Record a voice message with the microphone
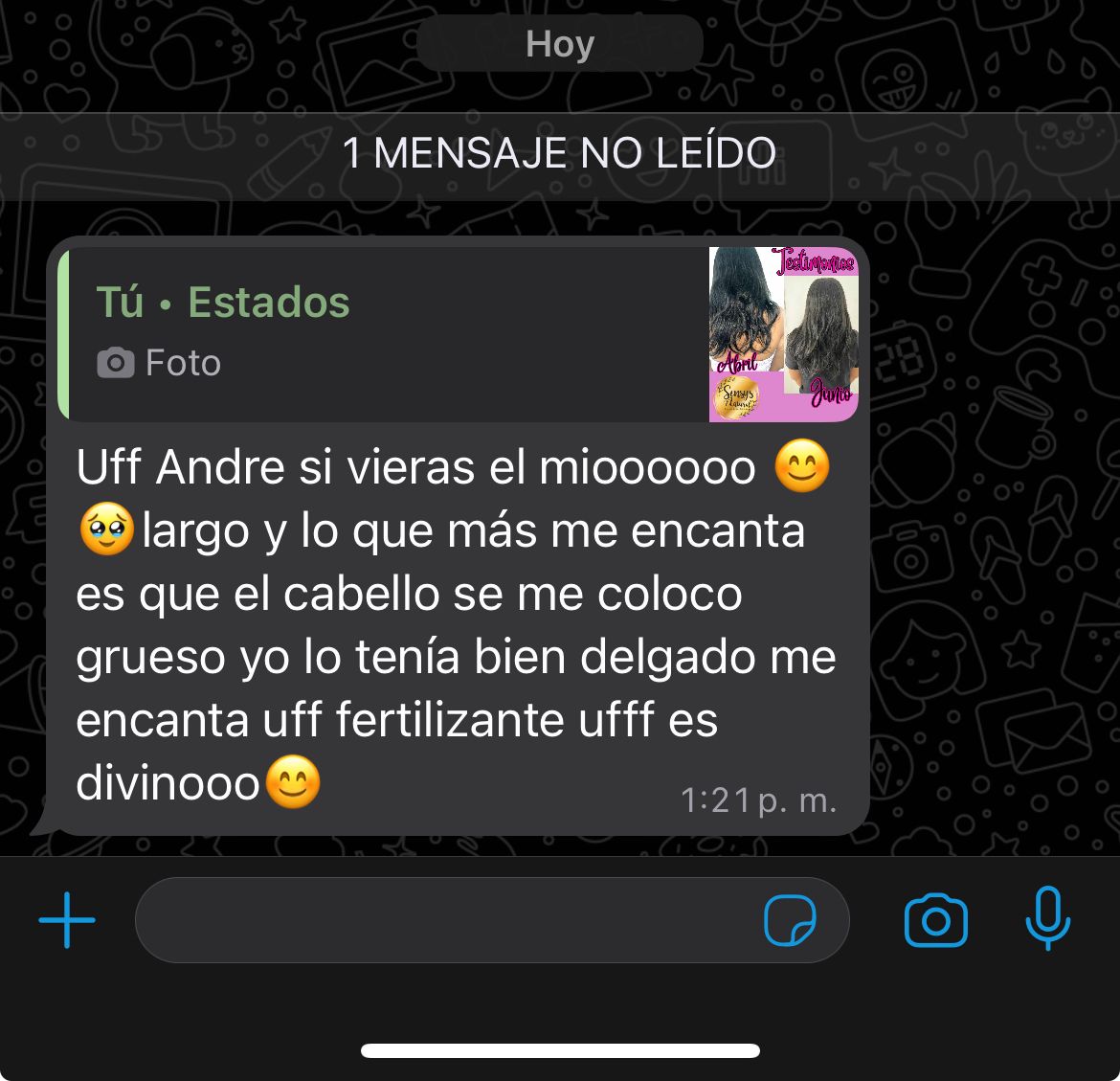 click(x=1047, y=918)
